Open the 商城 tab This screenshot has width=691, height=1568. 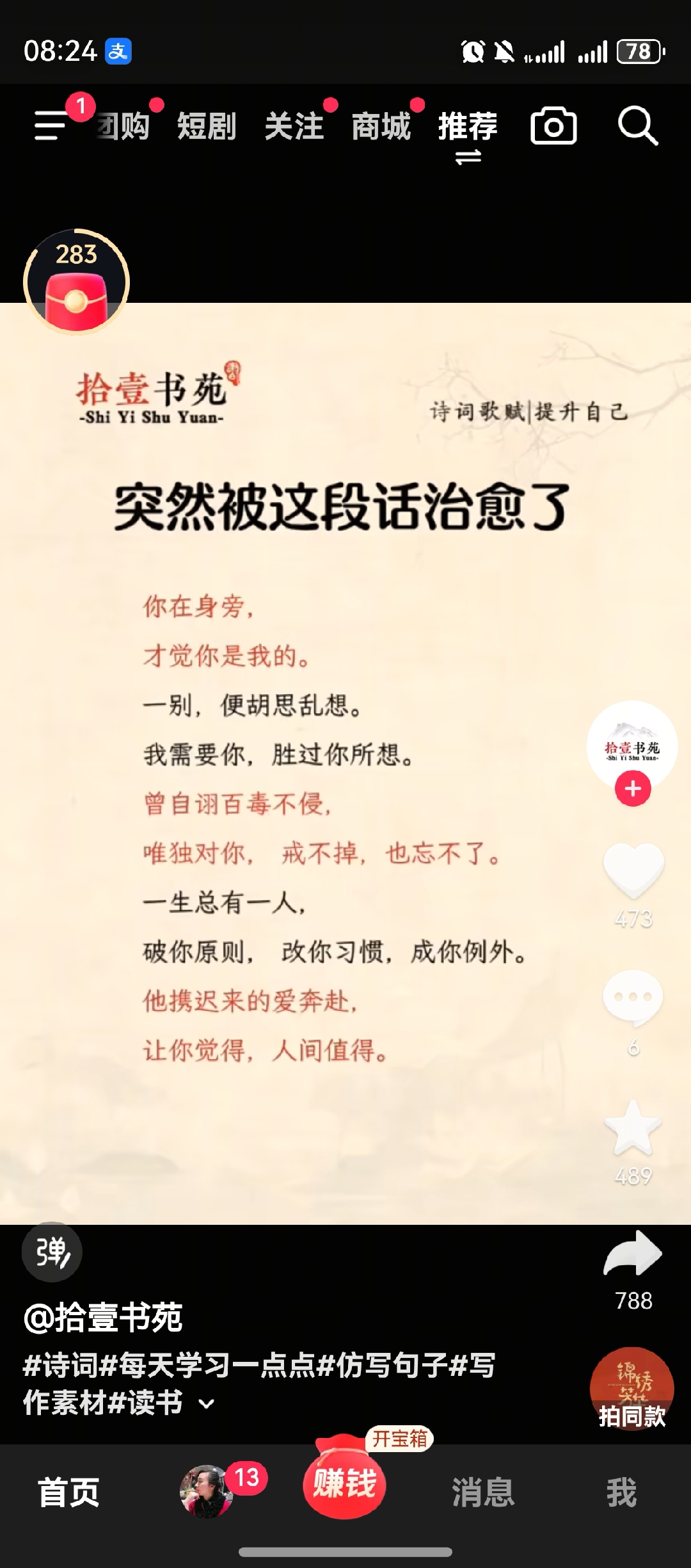pos(381,126)
